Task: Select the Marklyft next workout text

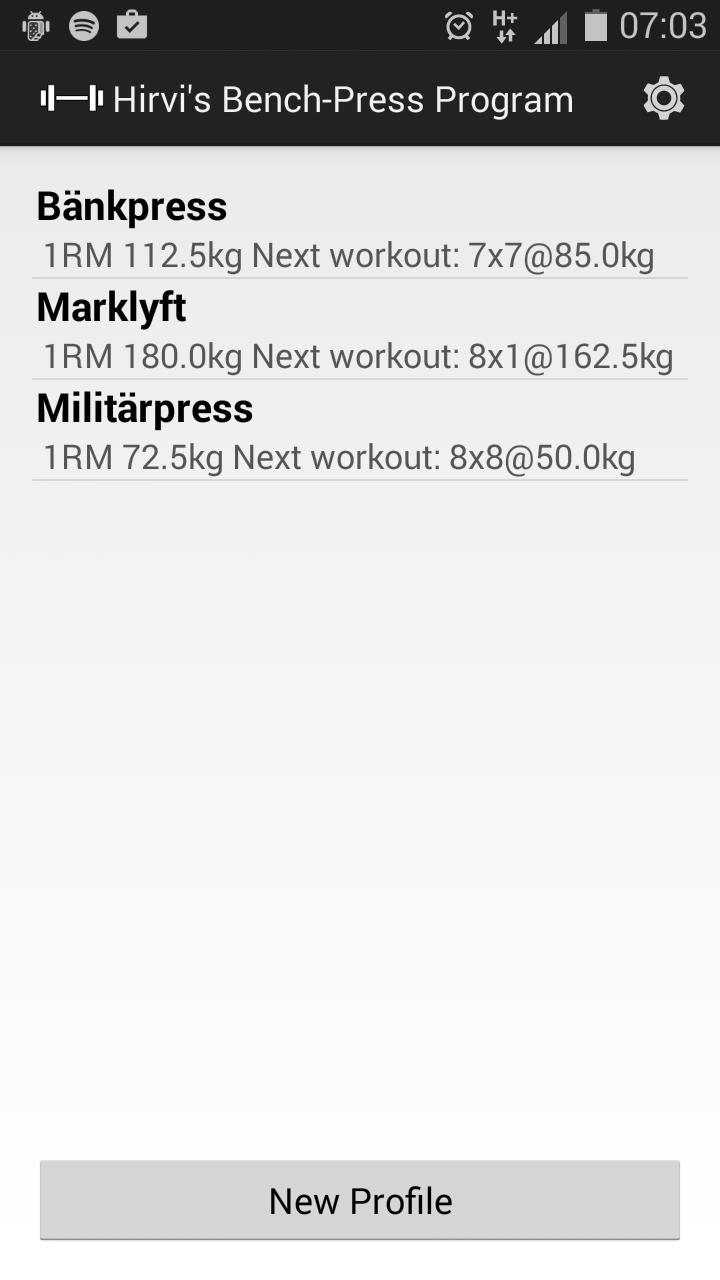Action: coord(356,357)
